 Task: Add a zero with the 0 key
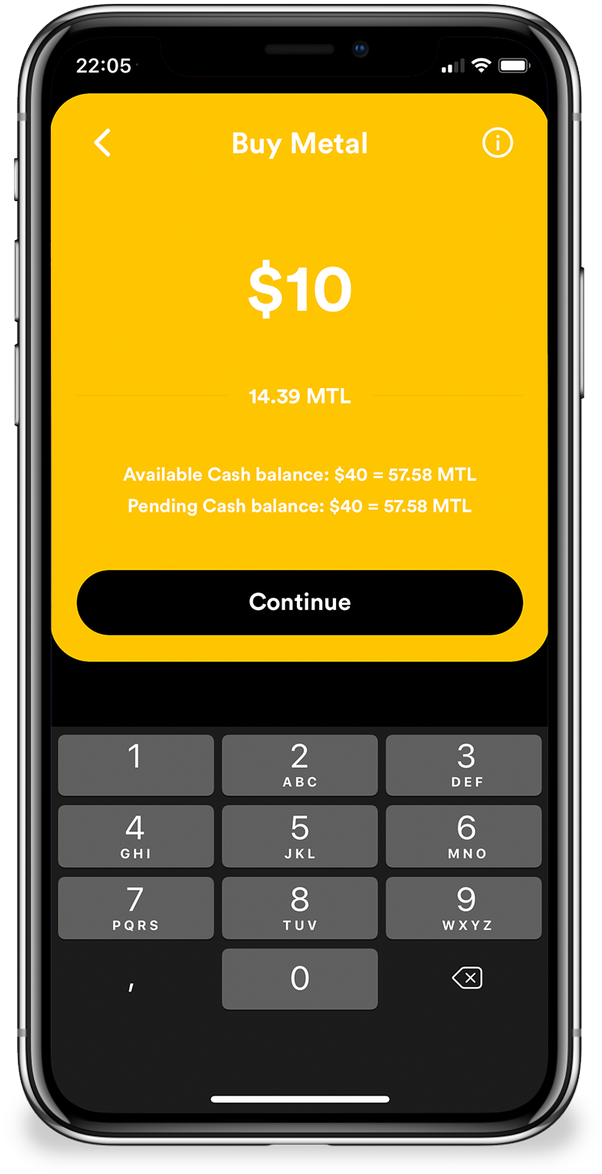[x=300, y=979]
